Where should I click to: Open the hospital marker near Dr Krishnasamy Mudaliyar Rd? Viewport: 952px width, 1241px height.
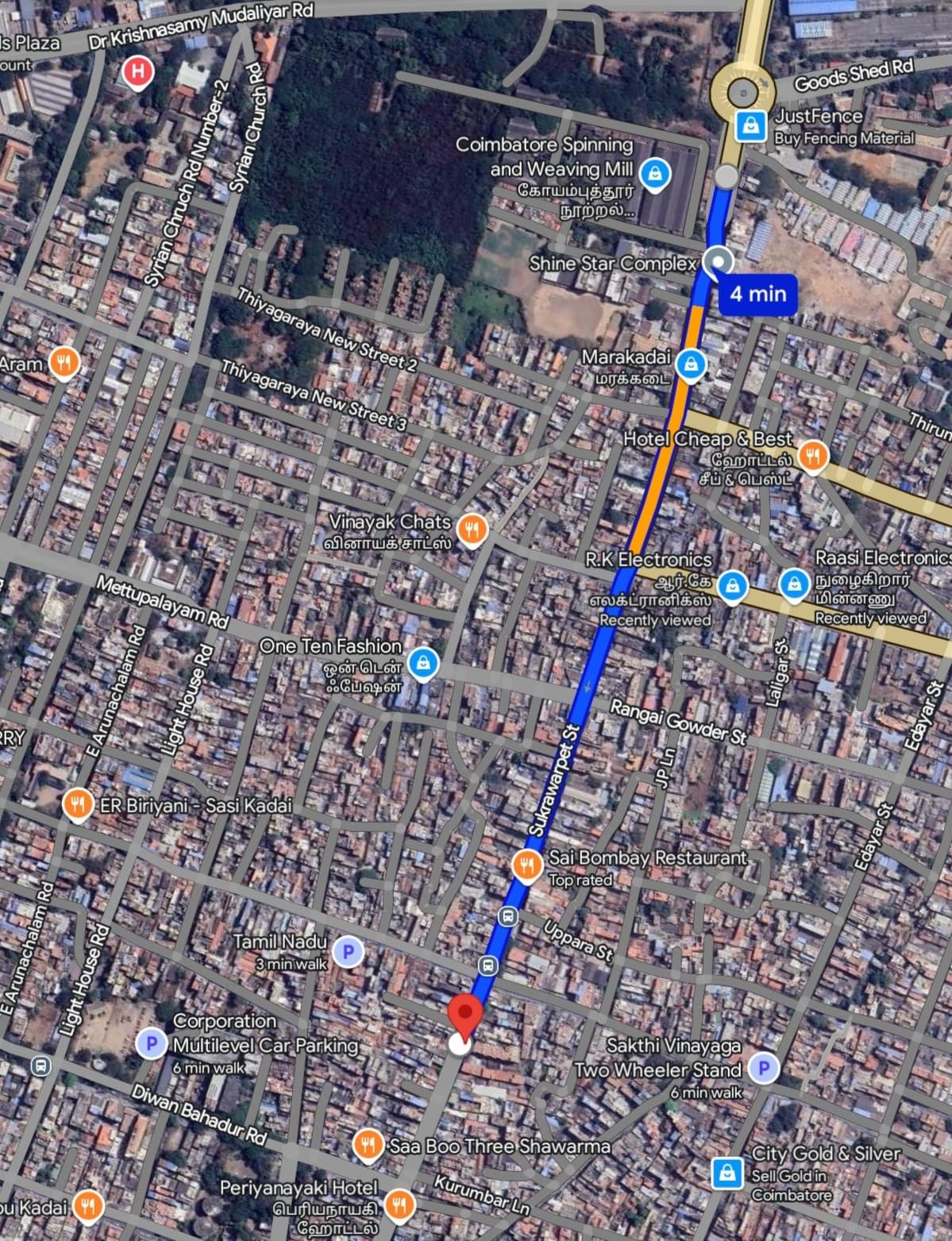coord(138,72)
